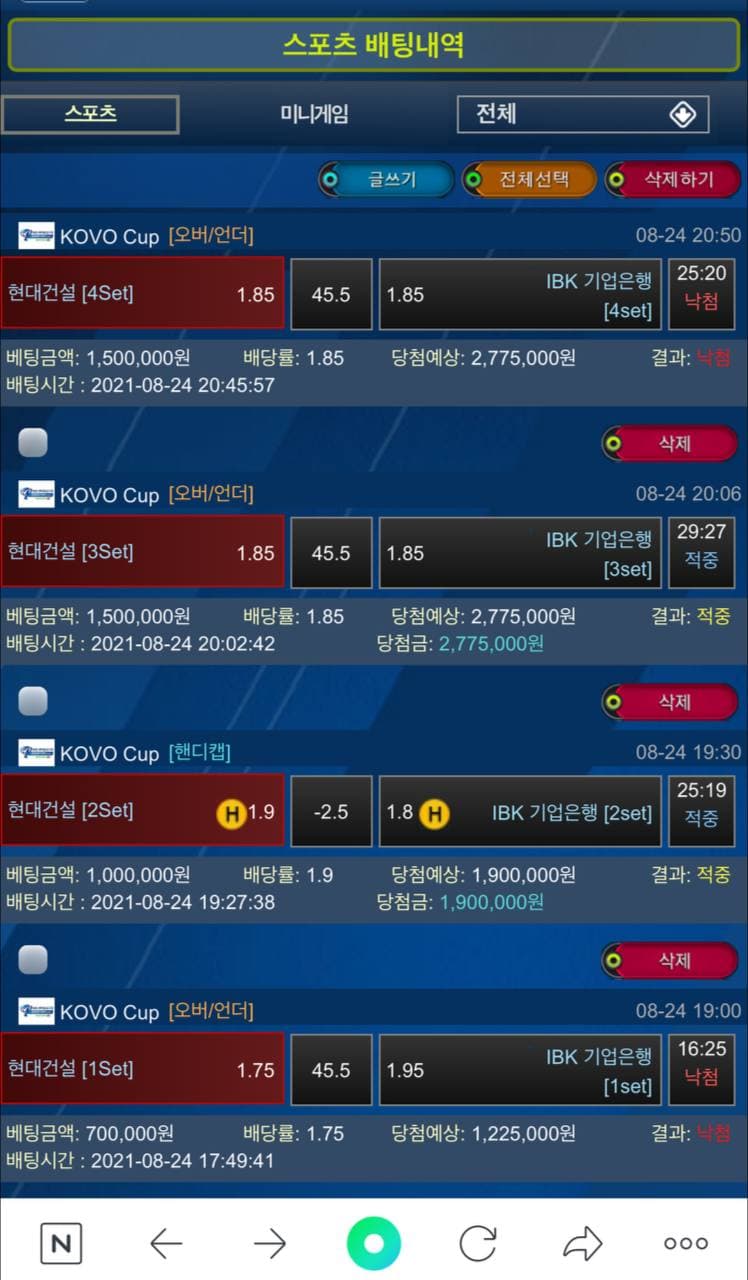This screenshot has width=748, height=1280.
Task: Check the box under the 3Set bet
Action: [33, 702]
